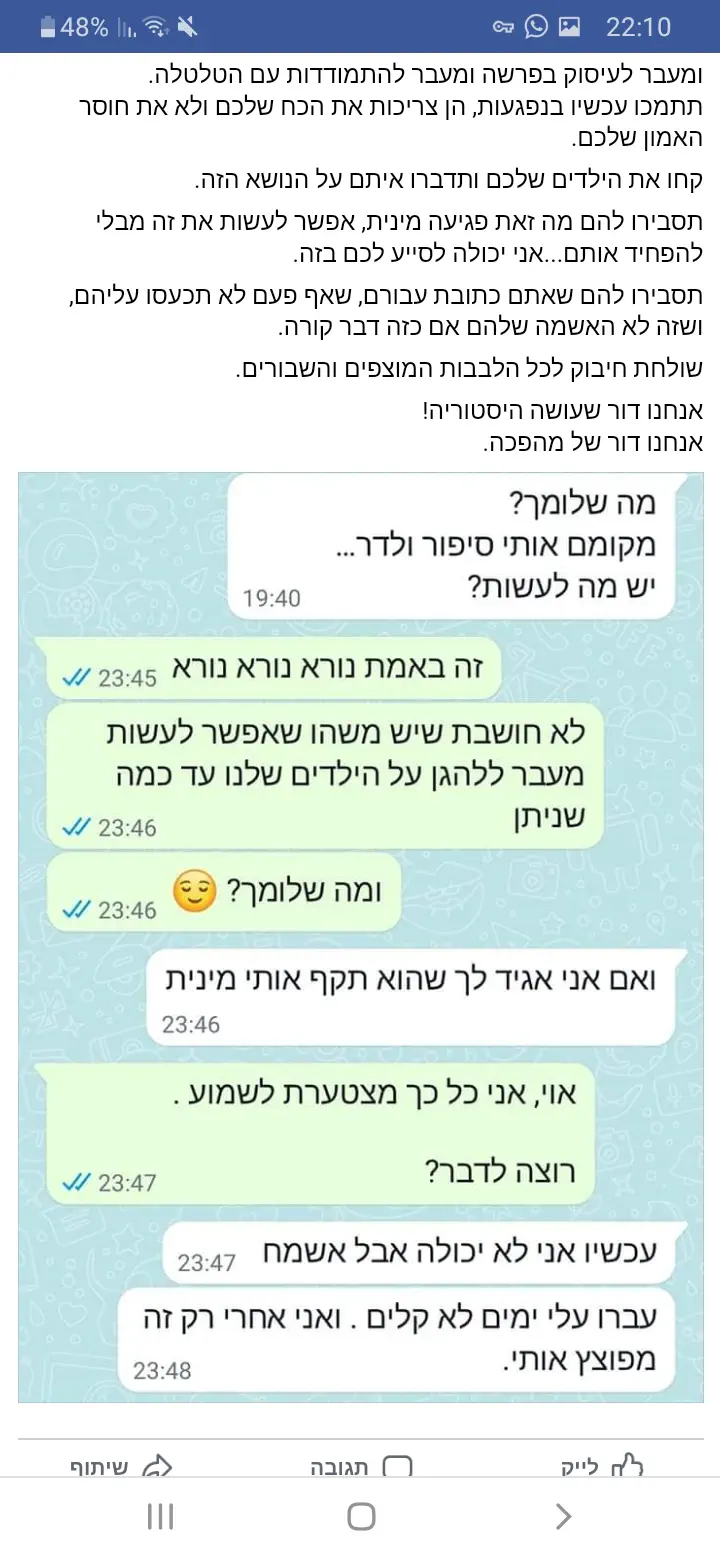The height and width of the screenshot is (1560, 720).
Task: Share the post via the שיתוף button
Action: [x=120, y=1465]
